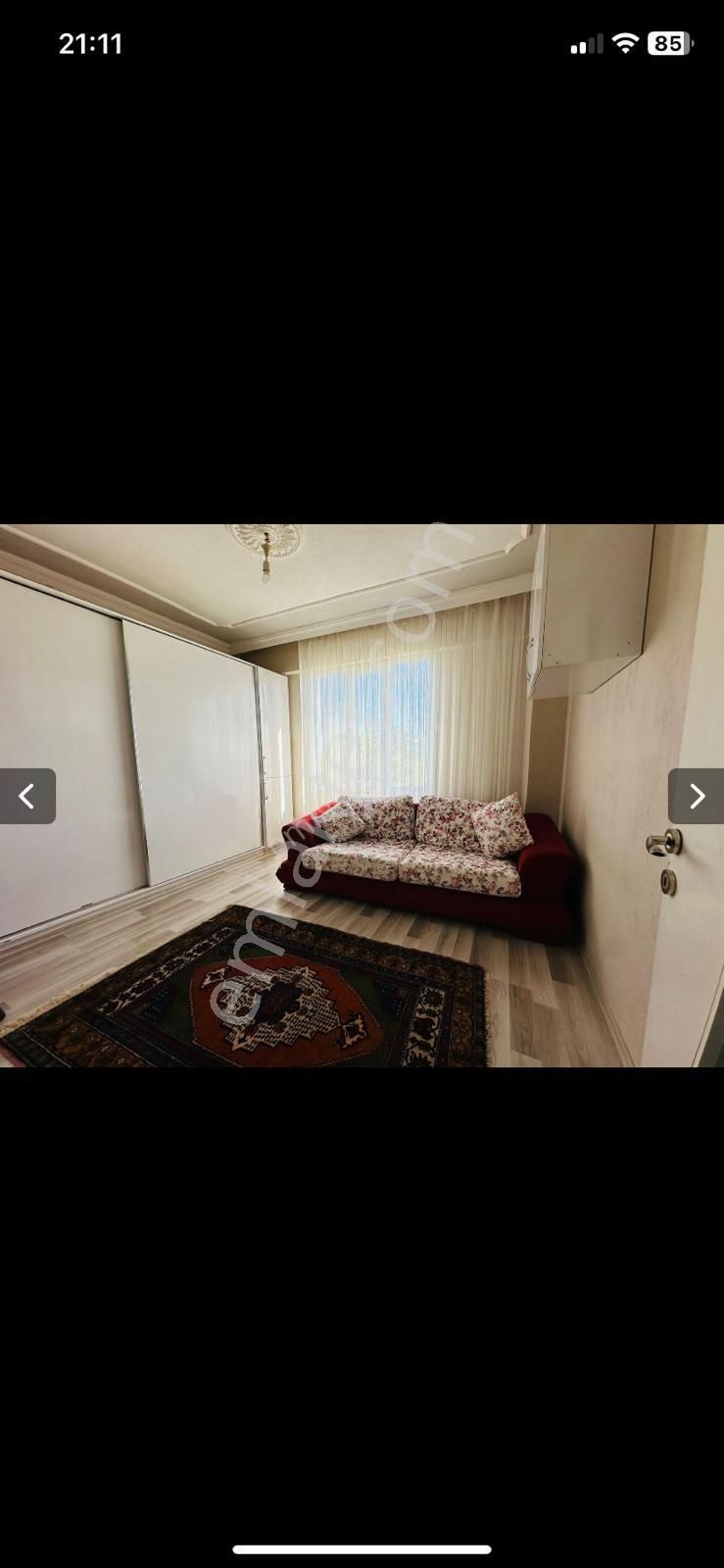Advance the gallery with the right arrow
This screenshot has width=724, height=1568.
697,796
